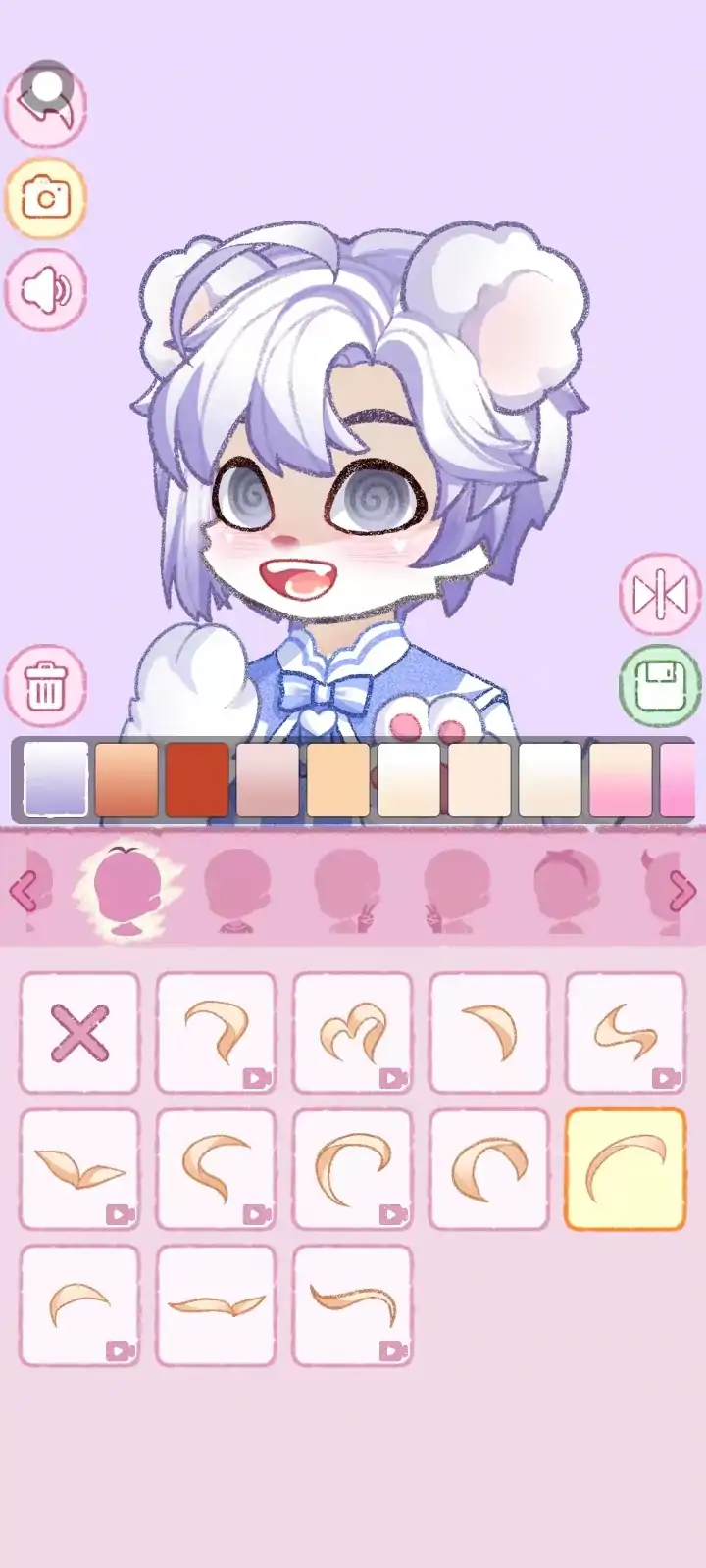Go to next category with right arrow

681,892
